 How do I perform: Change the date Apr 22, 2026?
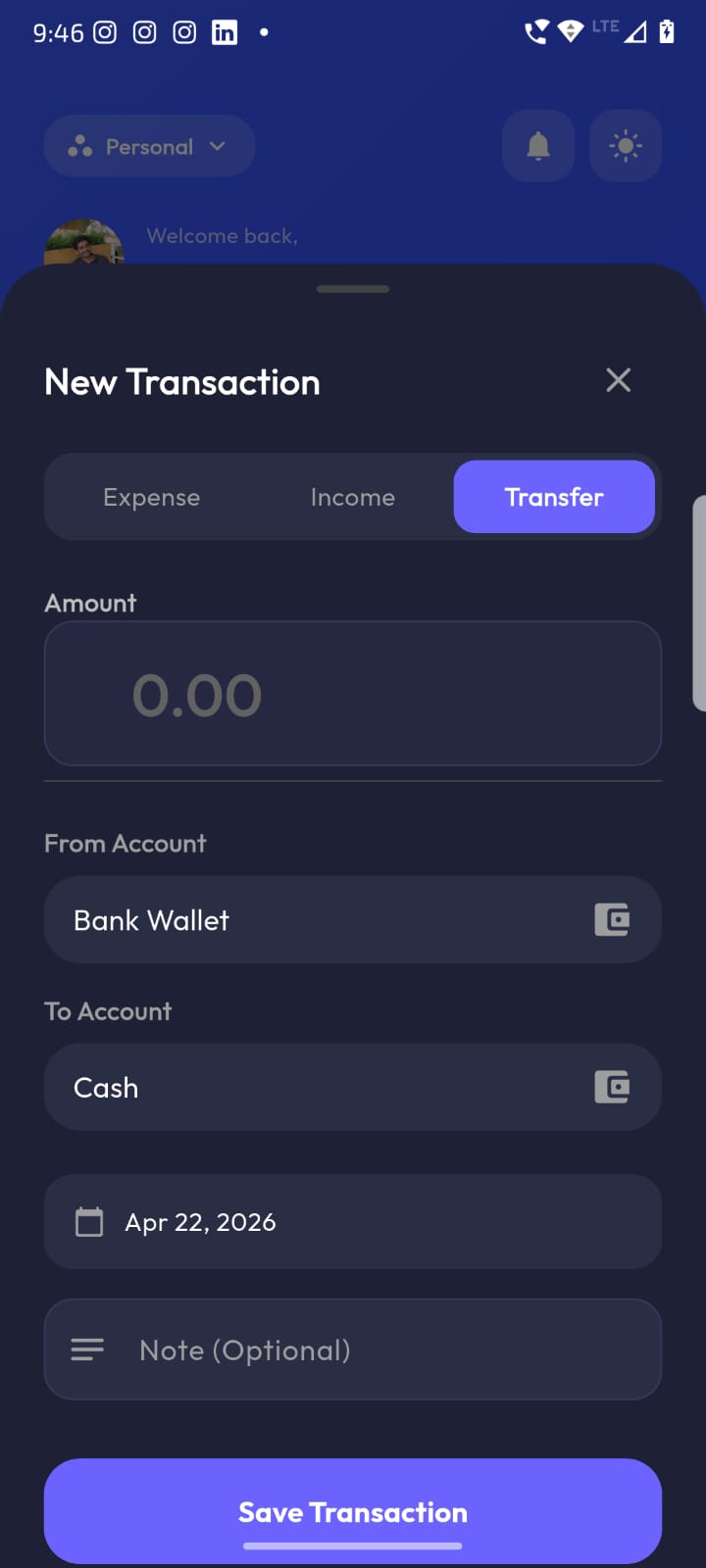coord(353,1221)
